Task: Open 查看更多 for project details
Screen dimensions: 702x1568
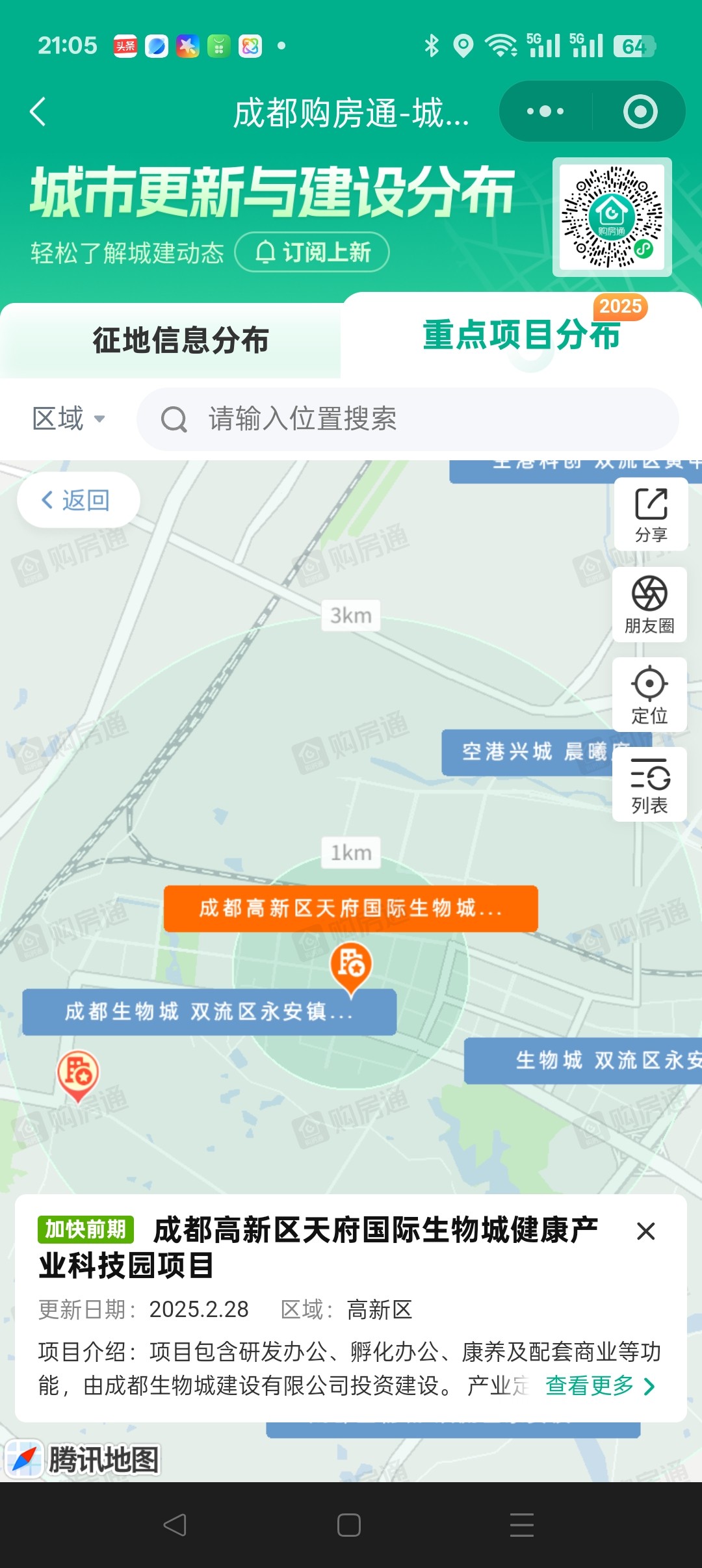Action: pos(599,1385)
